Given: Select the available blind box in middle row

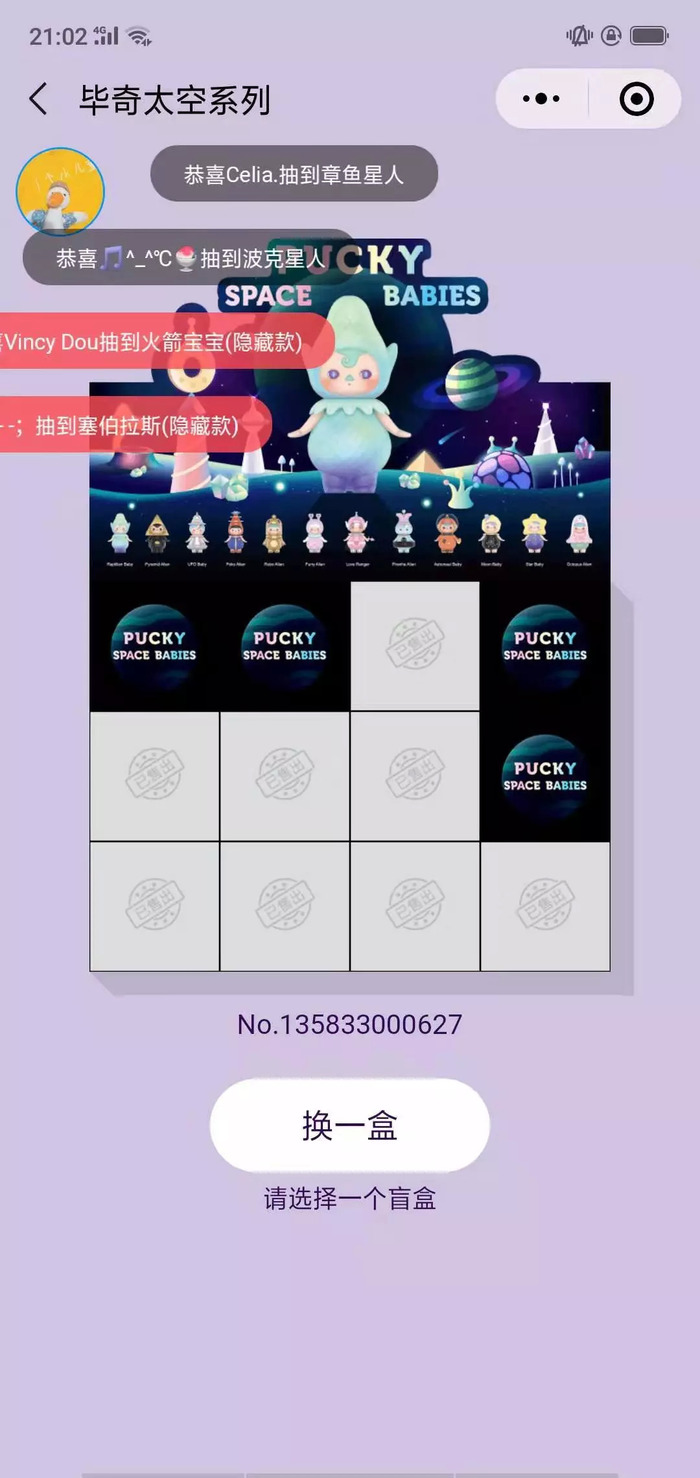Looking at the screenshot, I should coord(545,776).
